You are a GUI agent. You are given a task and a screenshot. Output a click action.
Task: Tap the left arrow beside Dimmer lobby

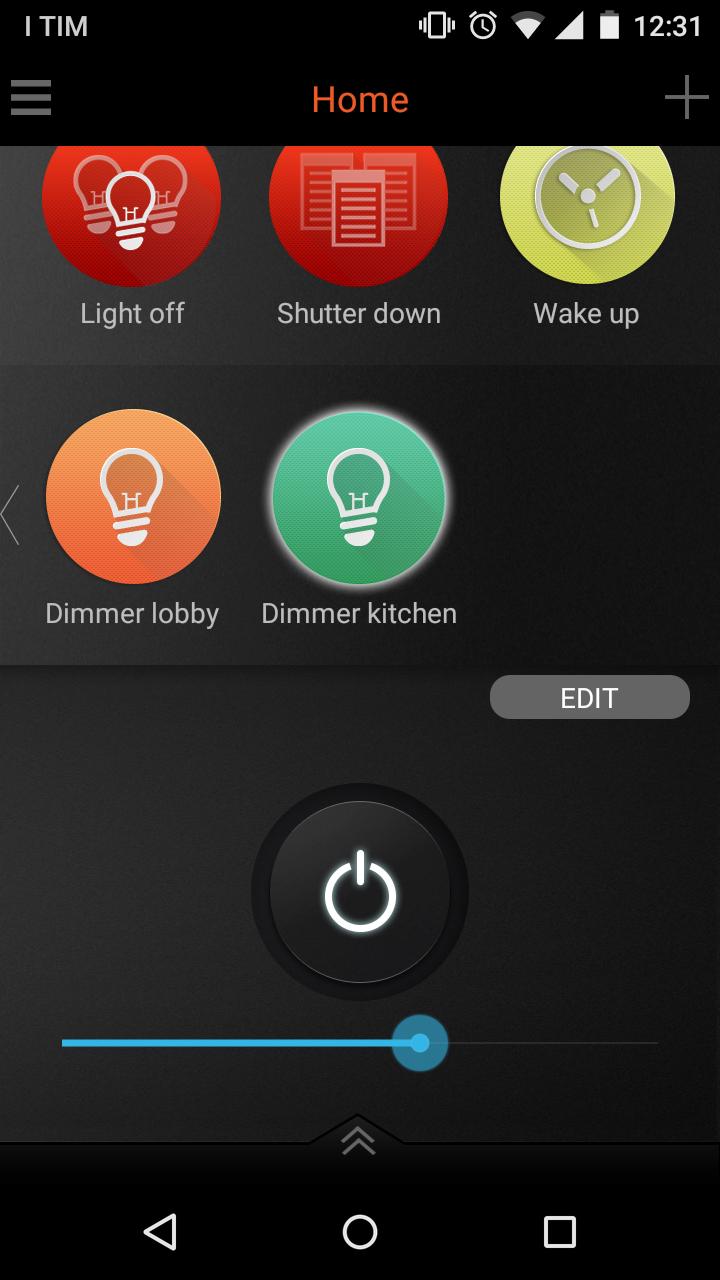[x=11, y=514]
